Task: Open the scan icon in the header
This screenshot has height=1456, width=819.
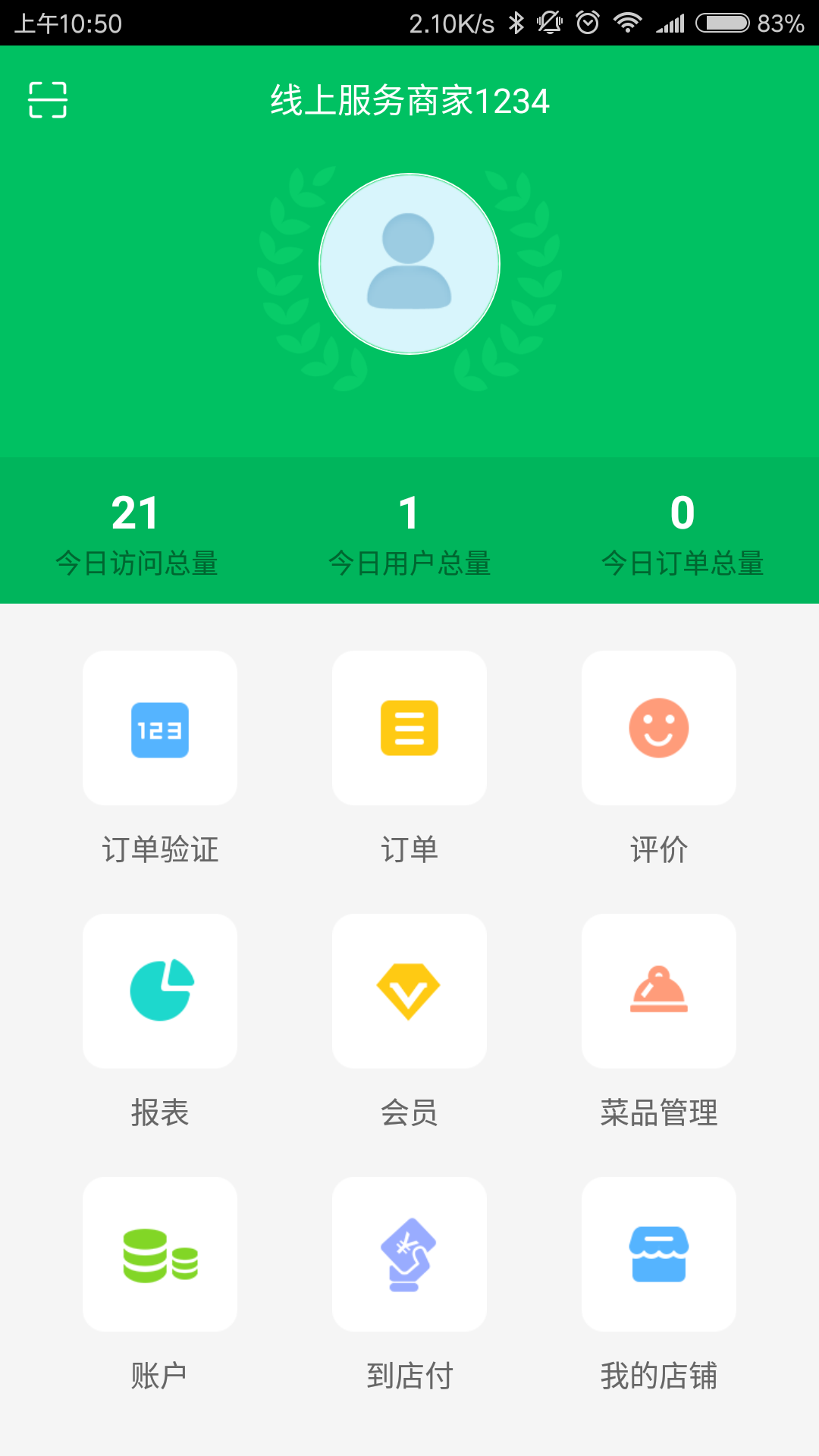Action: (48, 100)
